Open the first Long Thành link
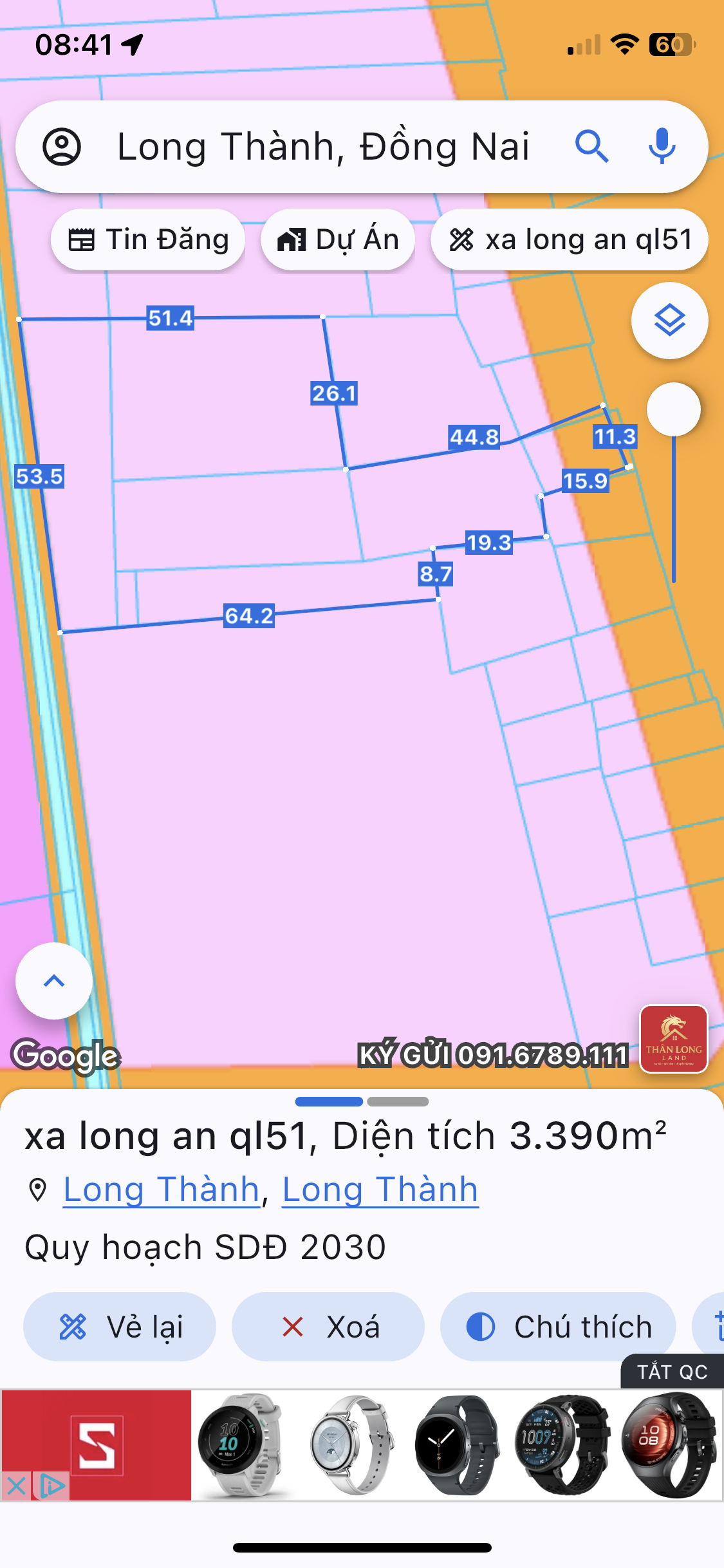 tap(162, 1189)
